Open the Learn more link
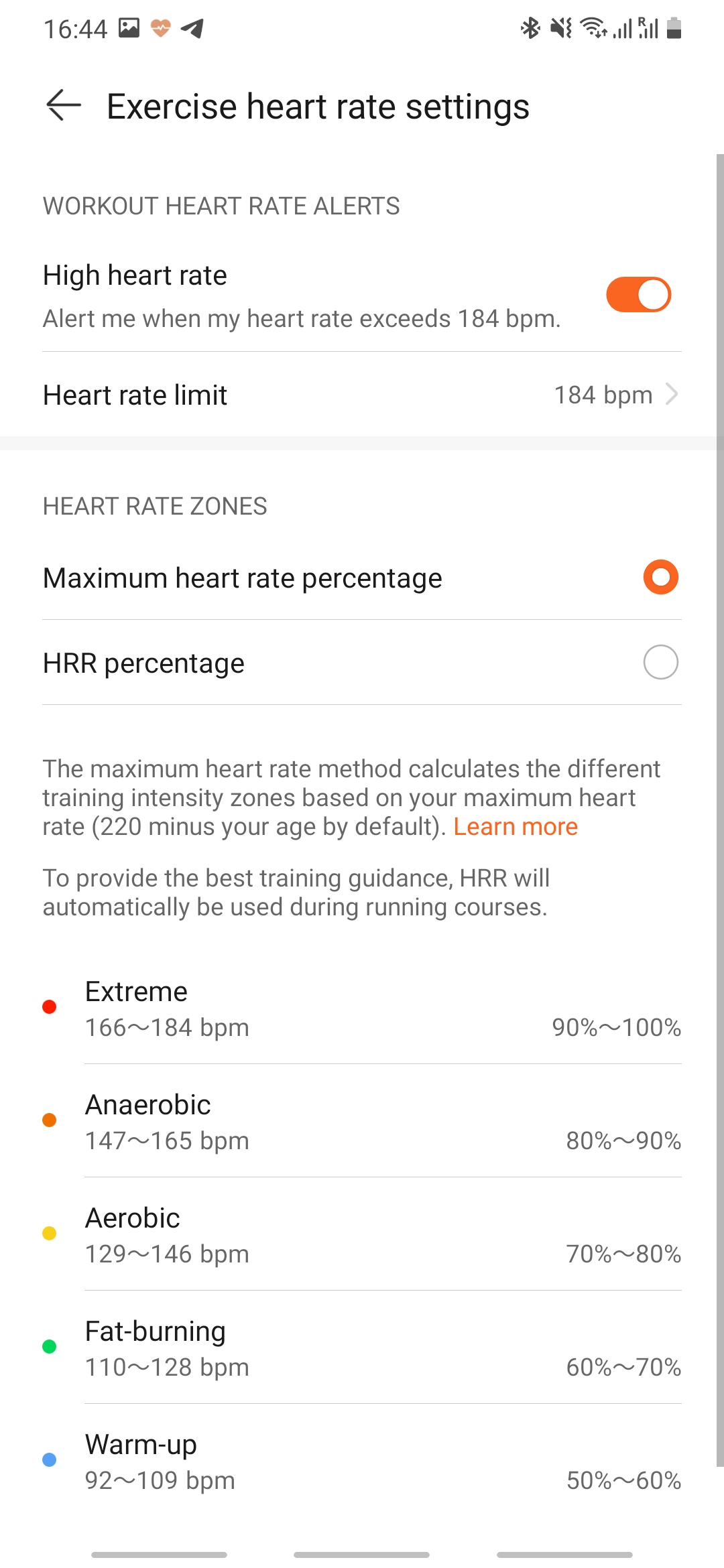Viewport: 724px width, 1568px height. tap(515, 827)
